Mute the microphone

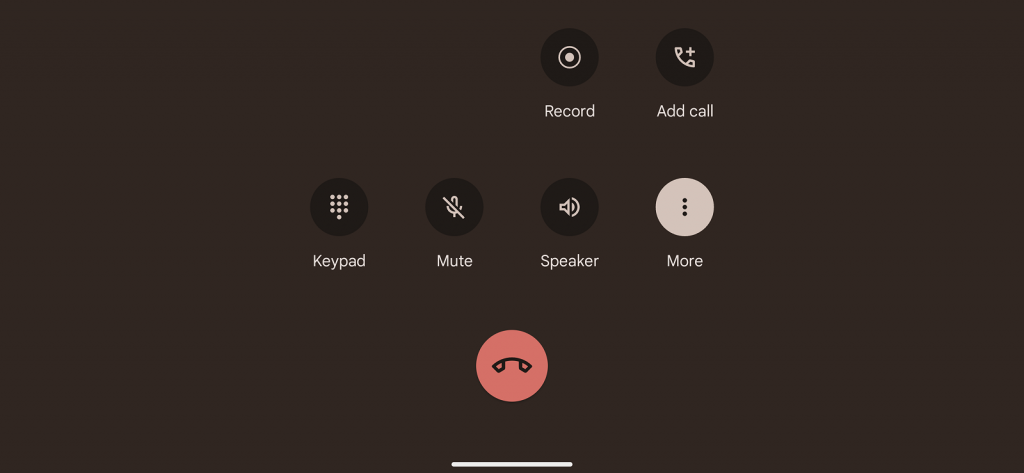pyautogui.click(x=454, y=207)
